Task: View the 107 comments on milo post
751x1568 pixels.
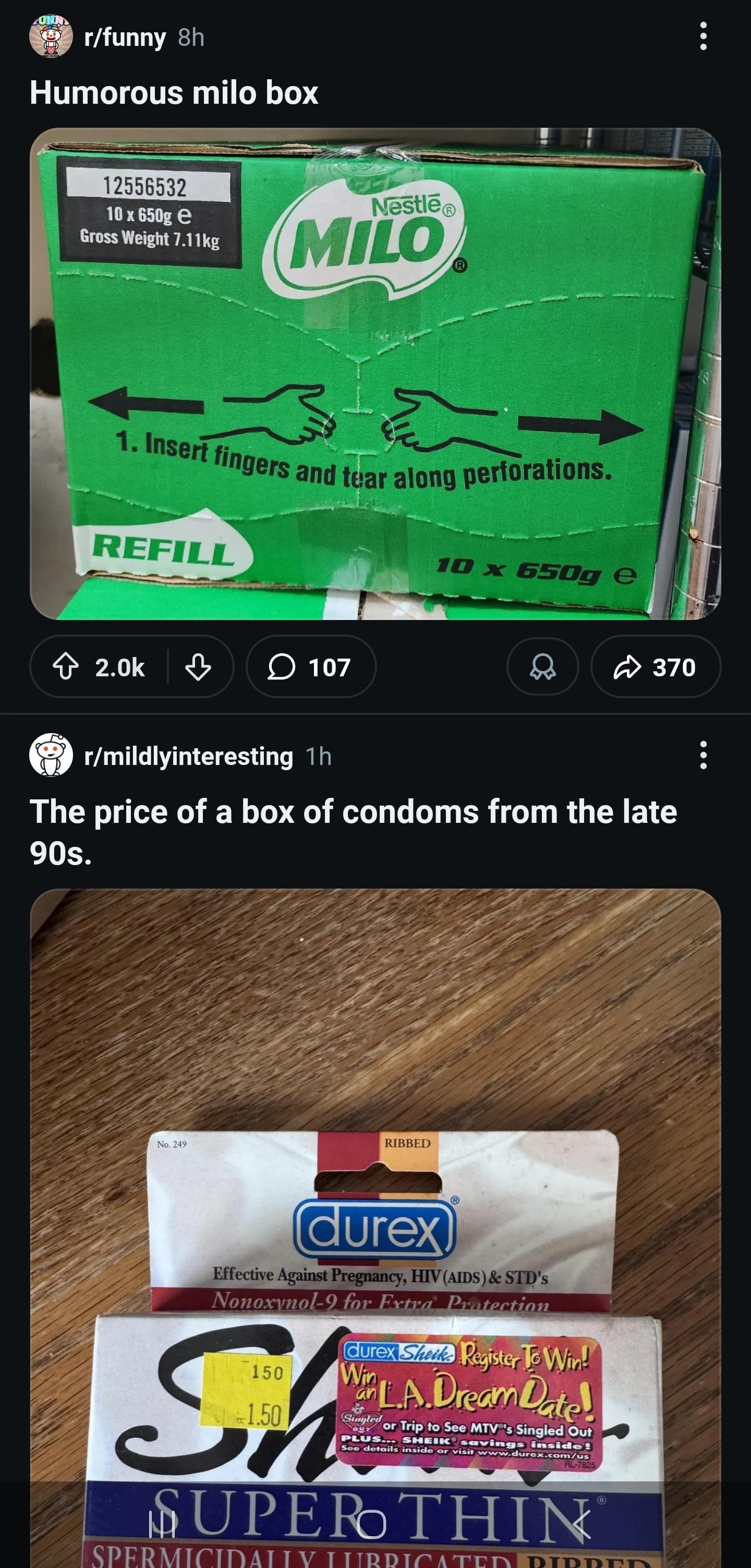Action: pos(311,666)
